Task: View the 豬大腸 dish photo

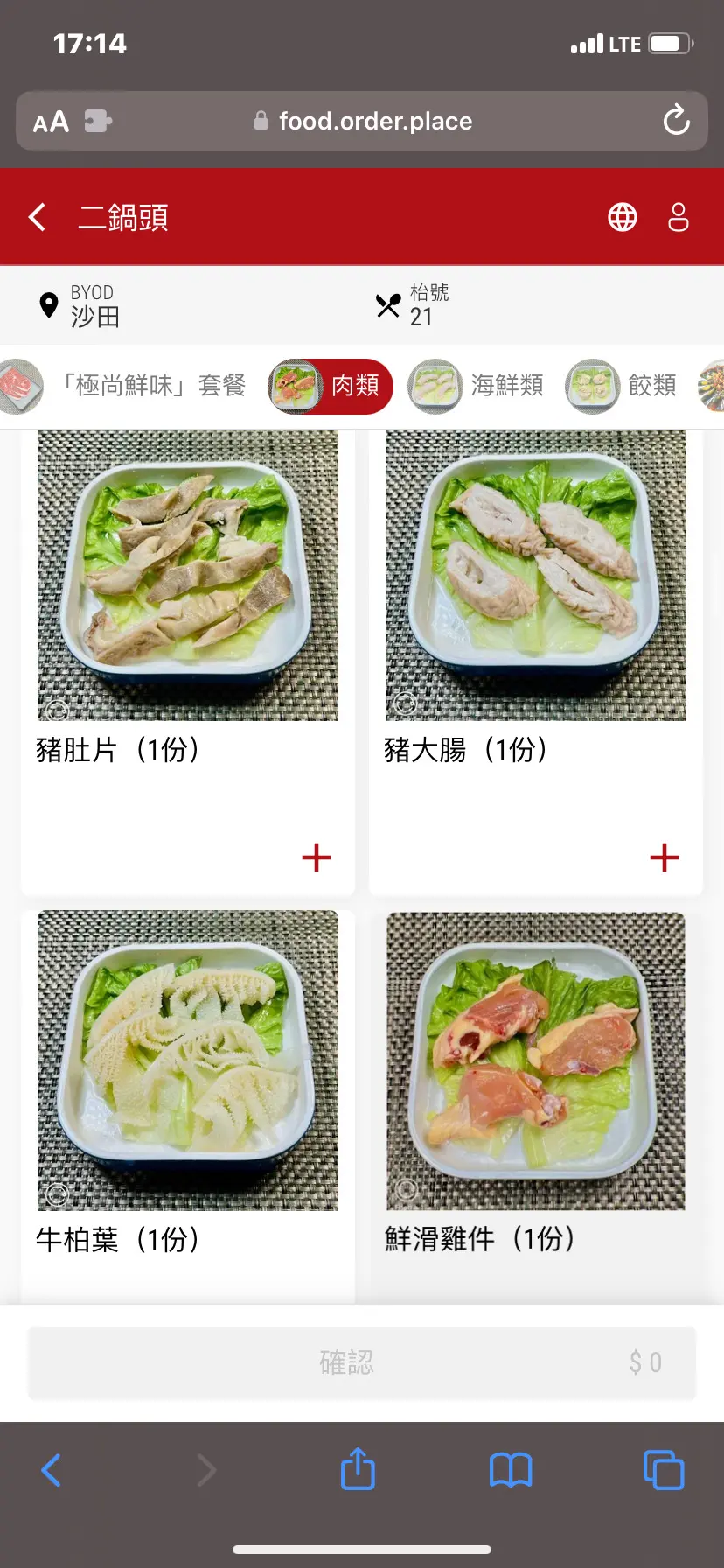Action: pos(535,576)
